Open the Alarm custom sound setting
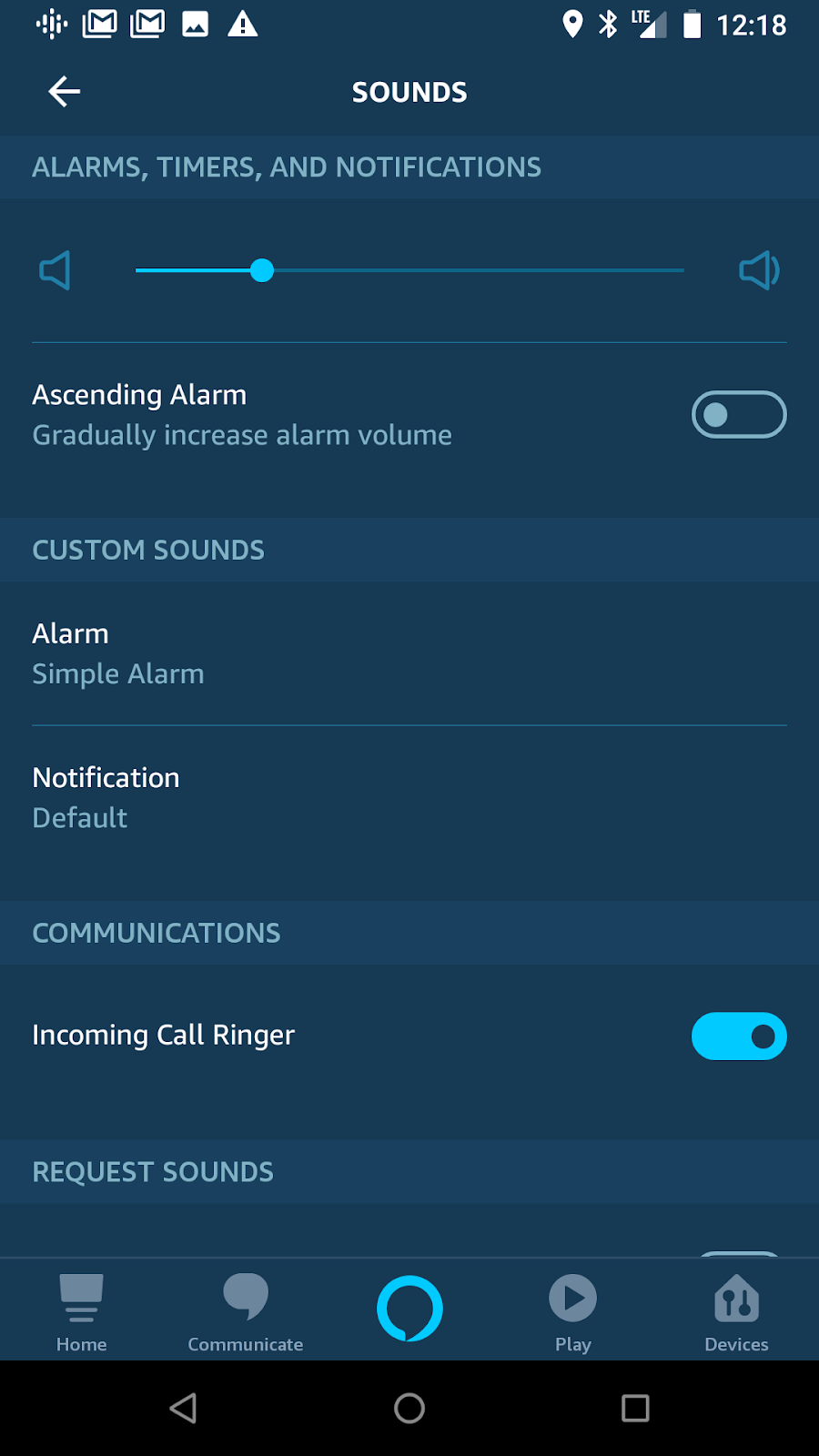 pyautogui.click(x=409, y=653)
